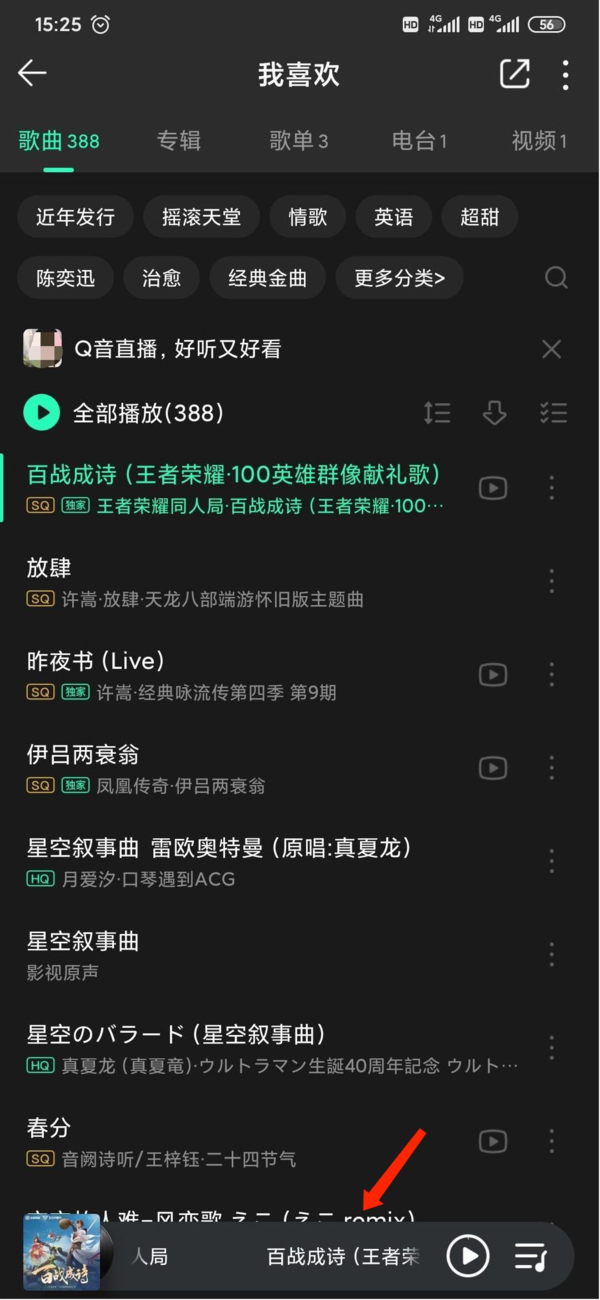
Task: Filter songs by 近年发行 chip
Action: point(75,217)
